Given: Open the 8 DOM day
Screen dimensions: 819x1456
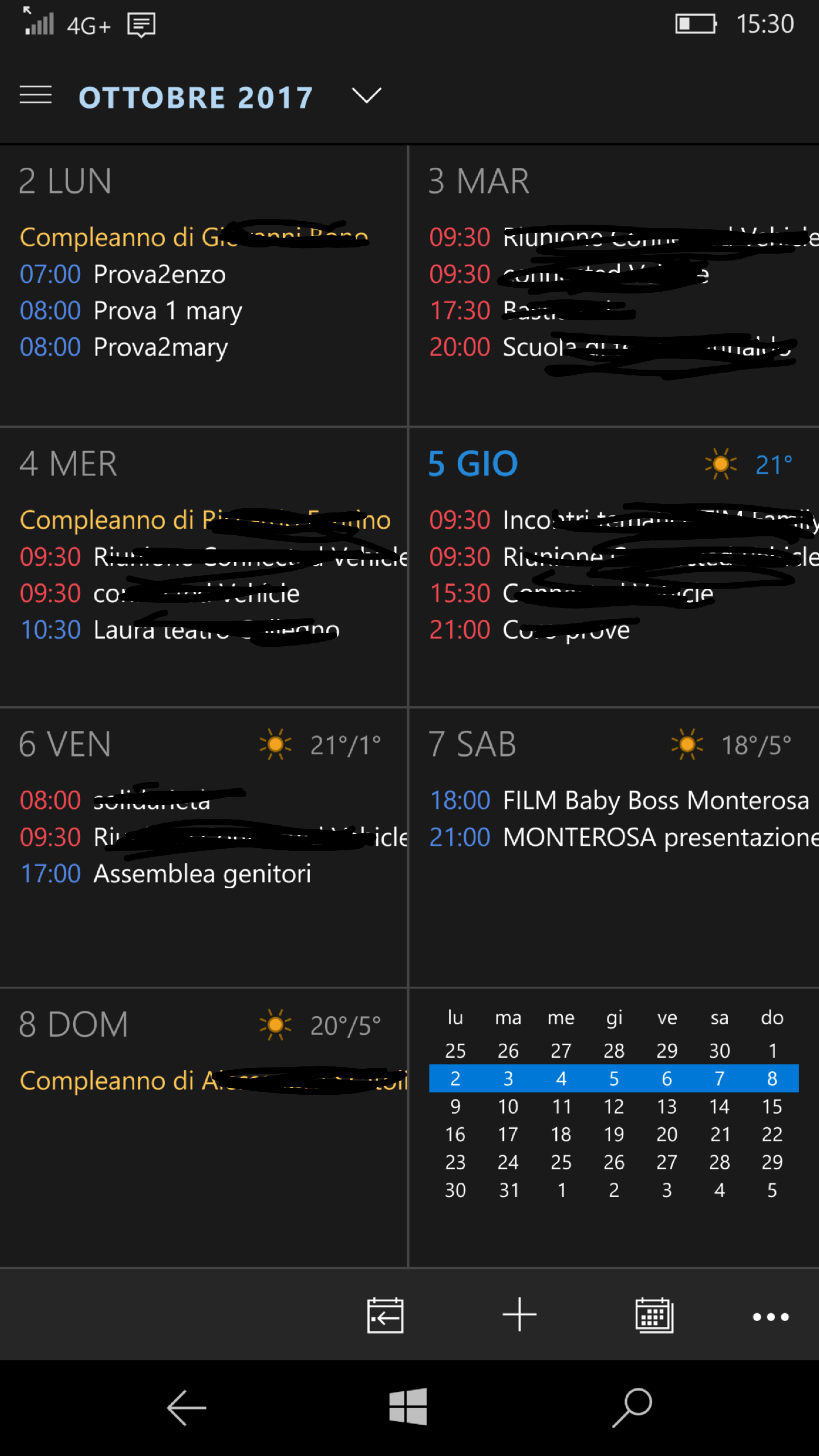Looking at the screenshot, I should coord(73,1025).
